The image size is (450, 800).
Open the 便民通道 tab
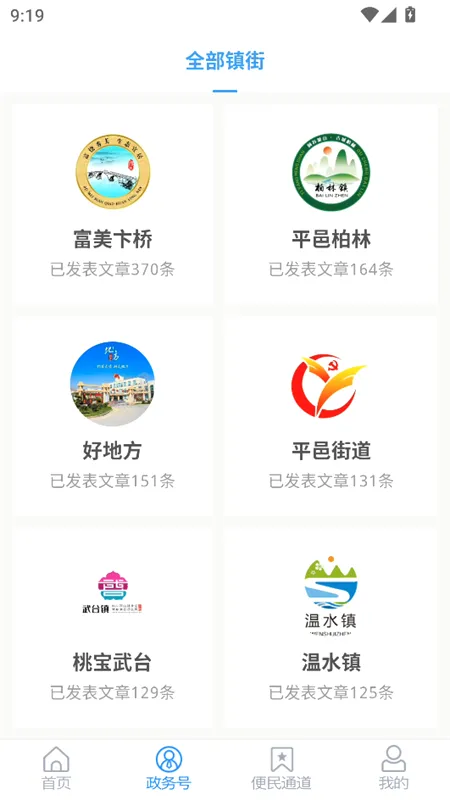[x=281, y=768]
